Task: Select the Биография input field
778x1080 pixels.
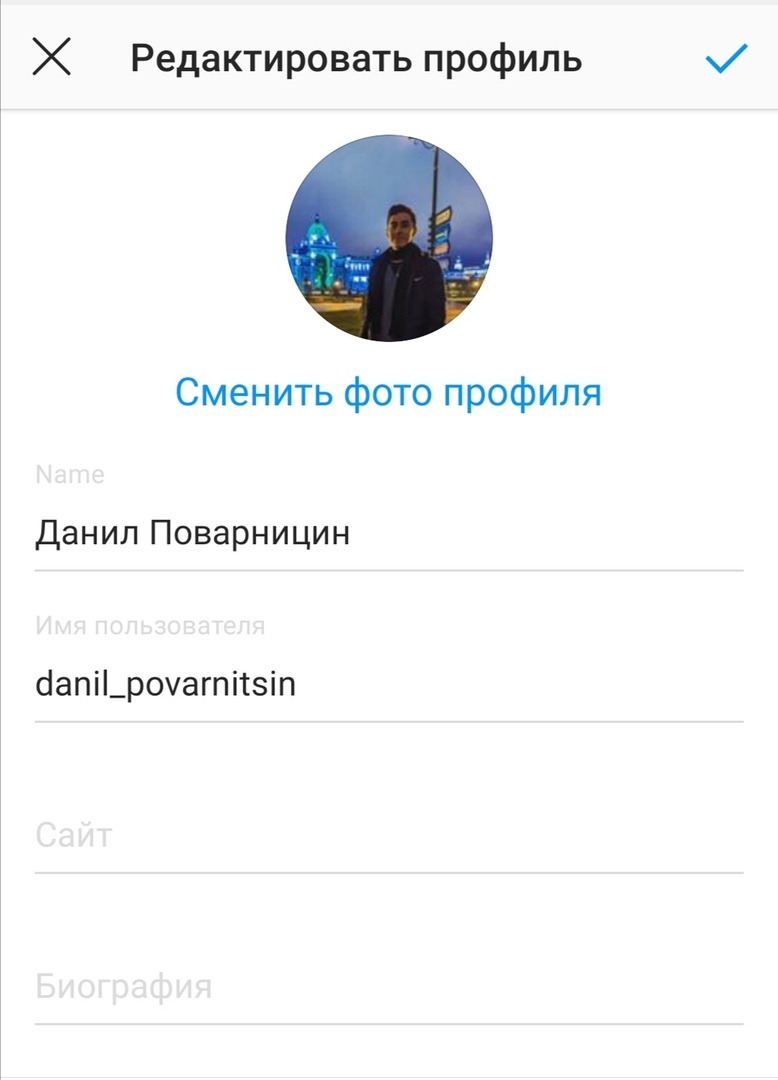Action: pyautogui.click(x=388, y=987)
